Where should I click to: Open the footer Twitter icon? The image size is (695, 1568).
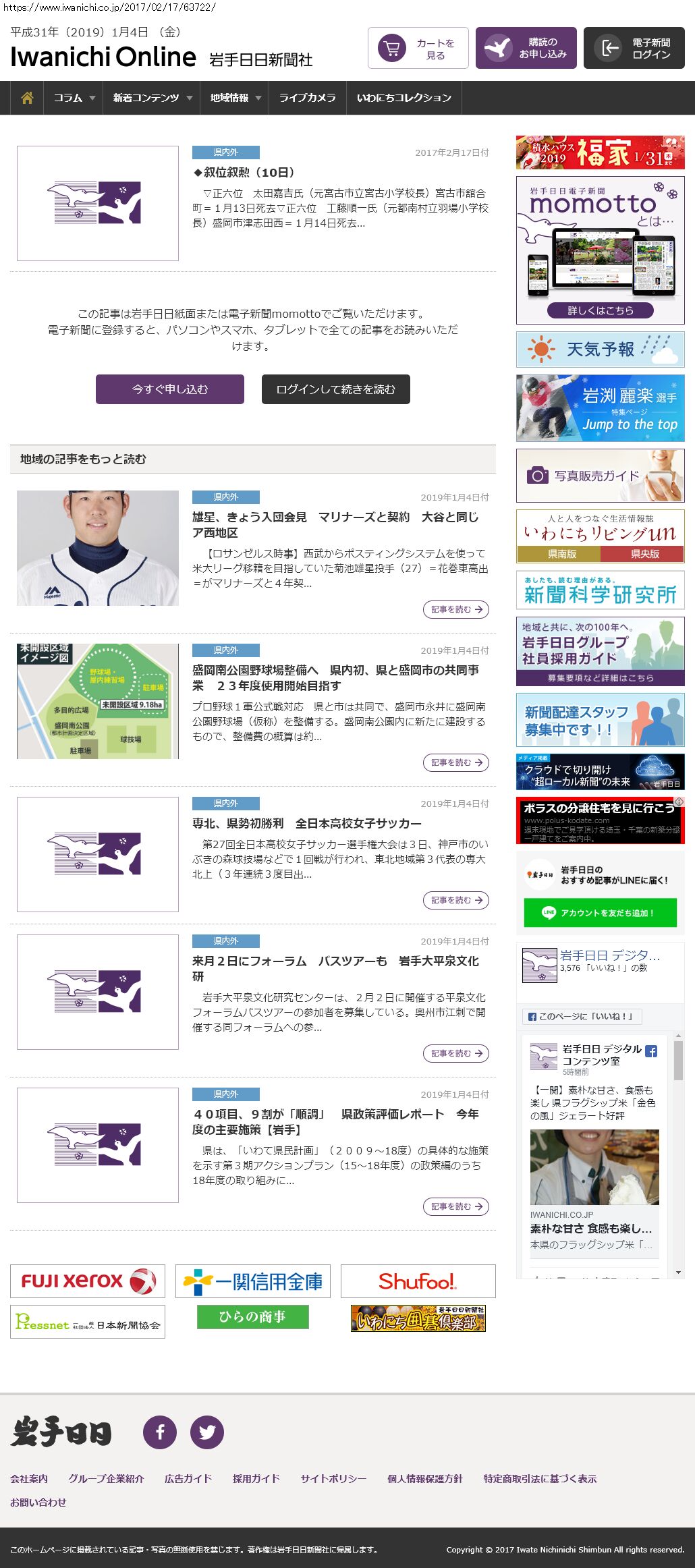[207, 1432]
